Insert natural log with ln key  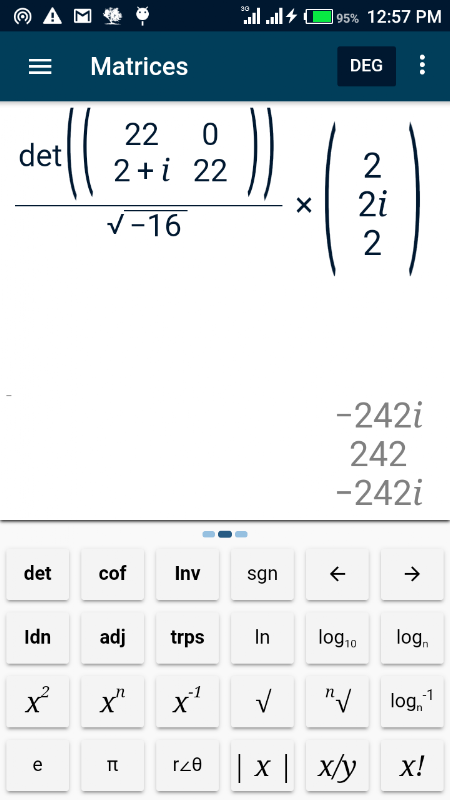[x=262, y=638]
